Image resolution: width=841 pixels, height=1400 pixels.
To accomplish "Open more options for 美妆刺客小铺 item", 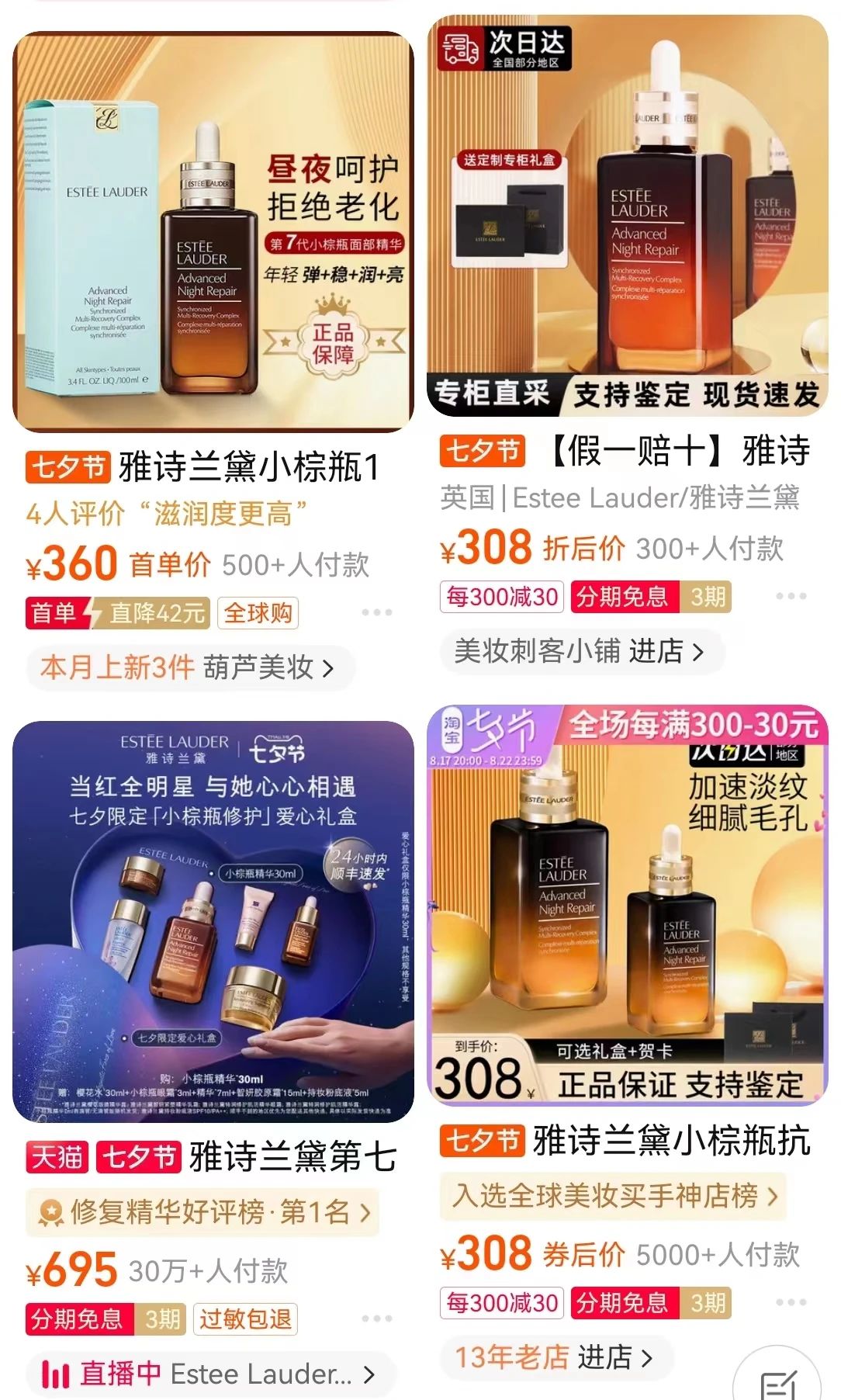I will click(791, 596).
